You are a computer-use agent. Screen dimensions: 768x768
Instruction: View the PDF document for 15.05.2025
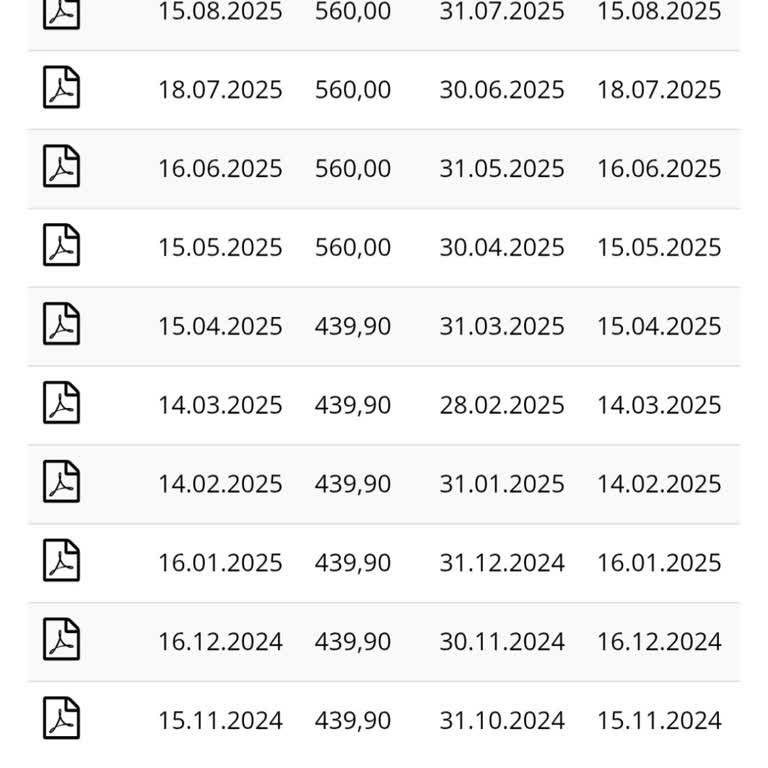click(61, 246)
